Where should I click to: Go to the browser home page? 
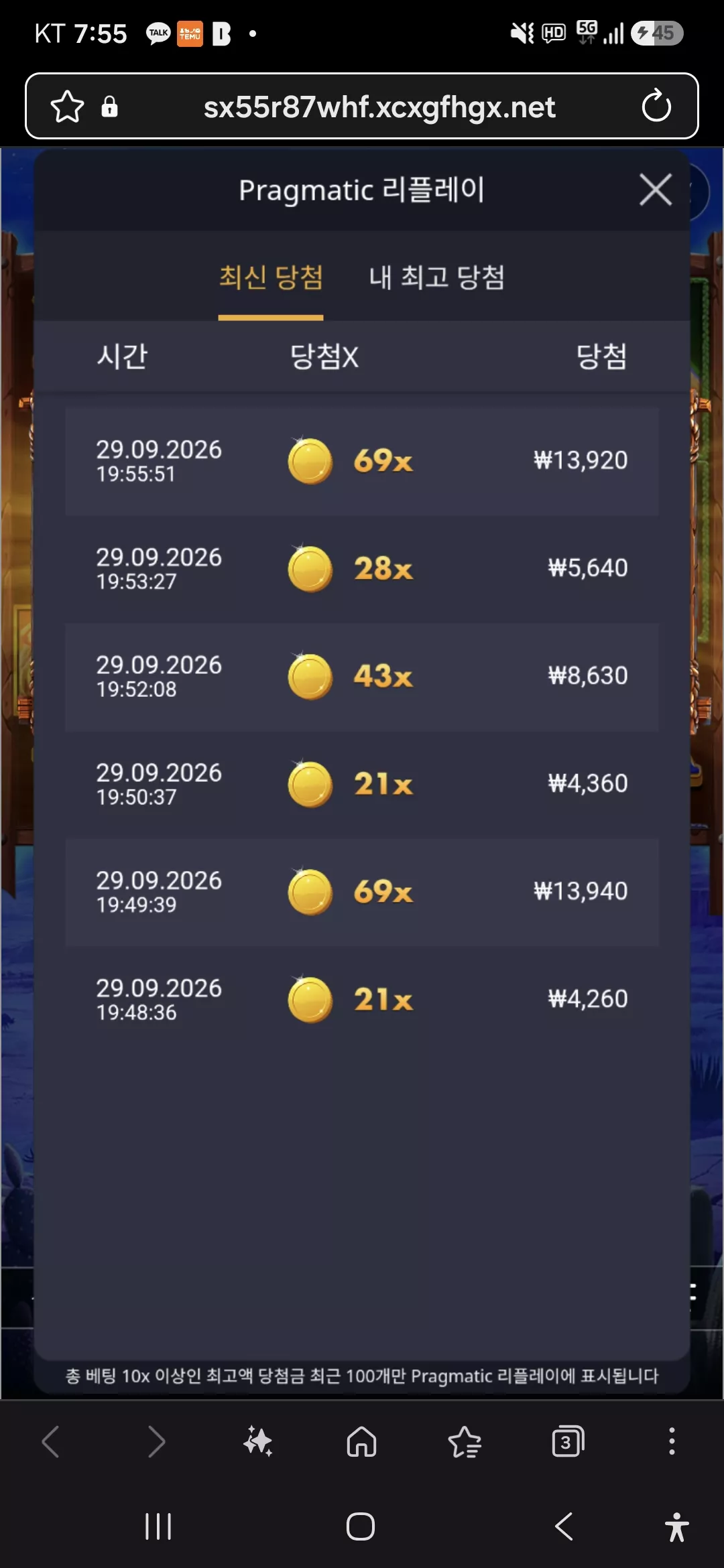pyautogui.click(x=361, y=1441)
